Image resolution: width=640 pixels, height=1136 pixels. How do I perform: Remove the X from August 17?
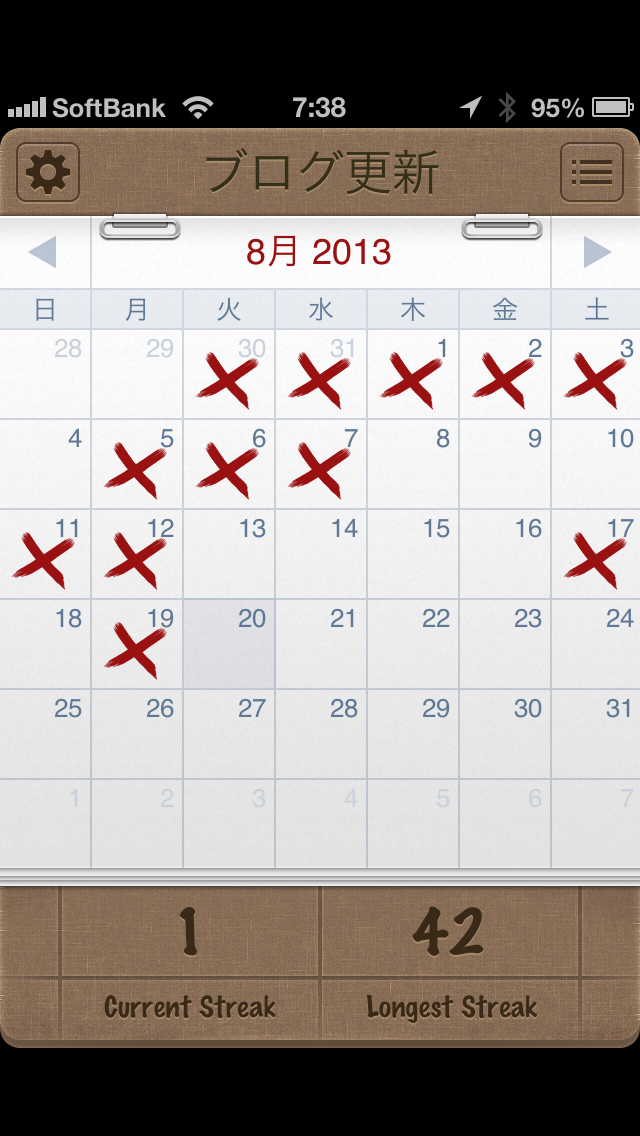[x=596, y=554]
